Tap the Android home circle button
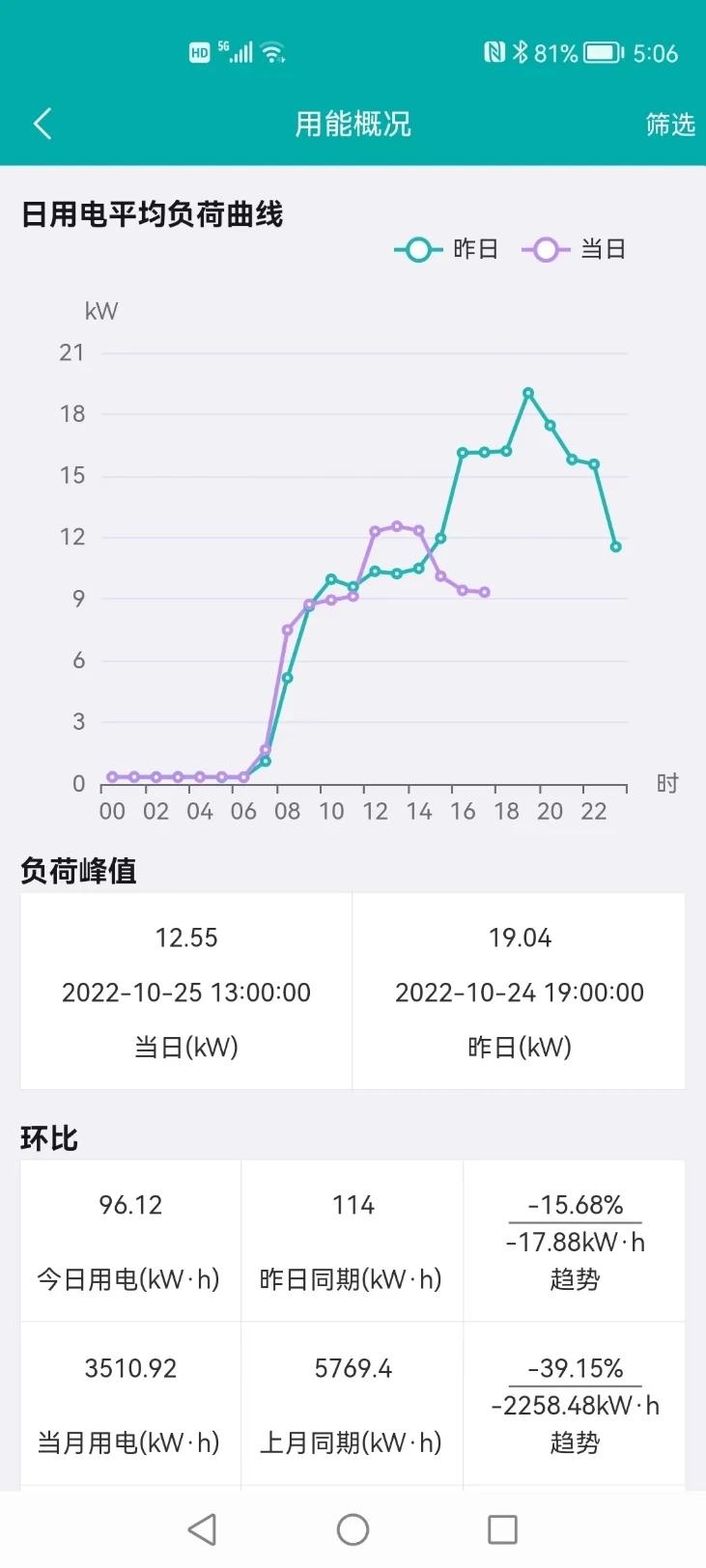Viewport: 706px width, 1568px height. 353,1528
